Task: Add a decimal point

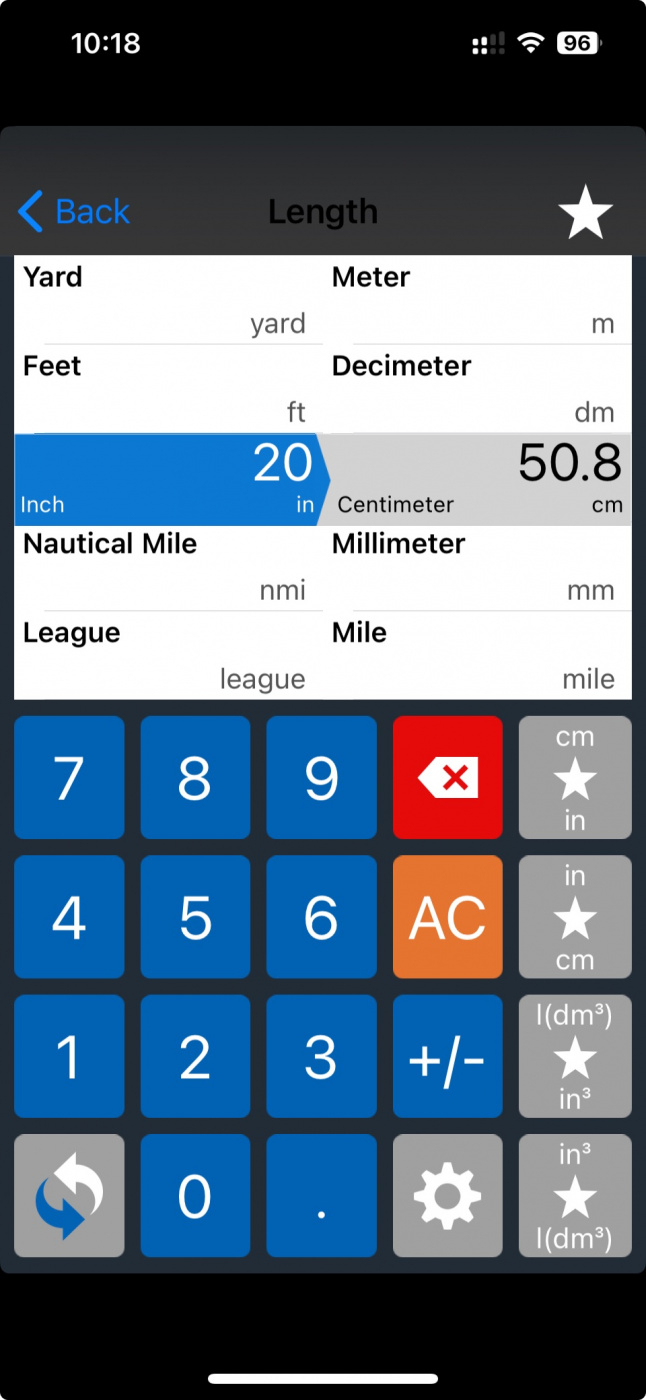Action: click(321, 1195)
